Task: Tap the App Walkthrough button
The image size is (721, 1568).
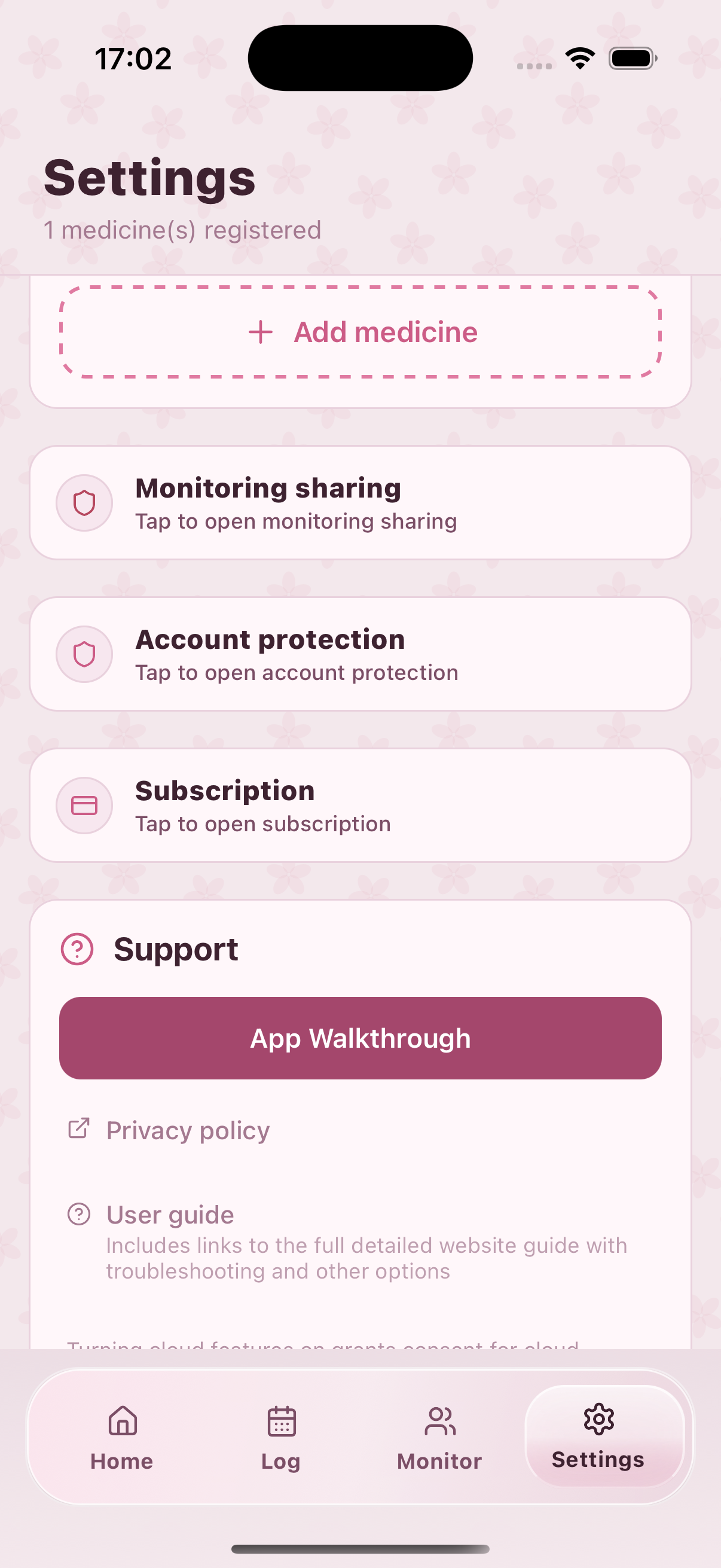Action: tap(360, 1038)
